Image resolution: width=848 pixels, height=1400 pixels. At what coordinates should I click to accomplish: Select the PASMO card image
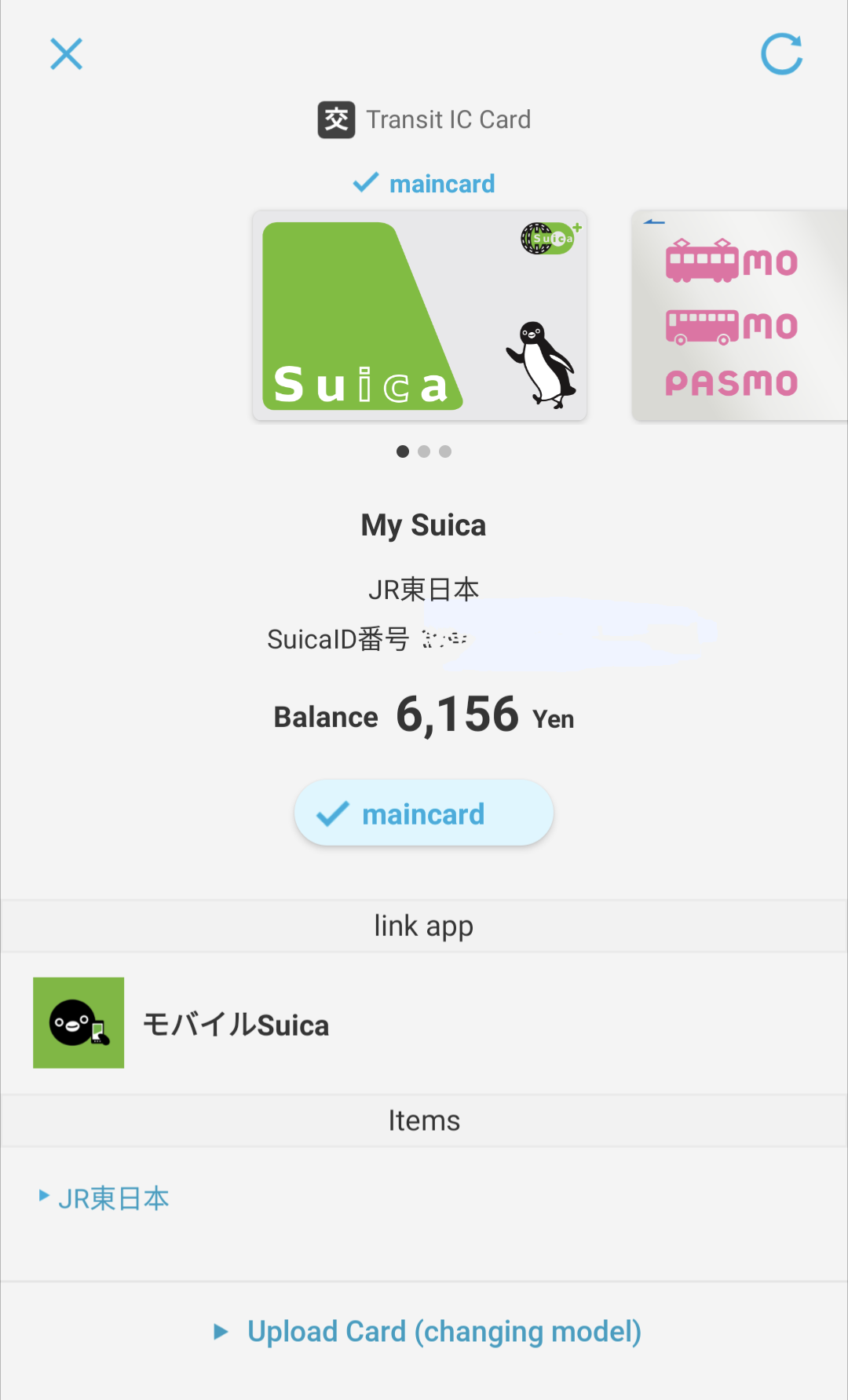pyautogui.click(x=738, y=316)
